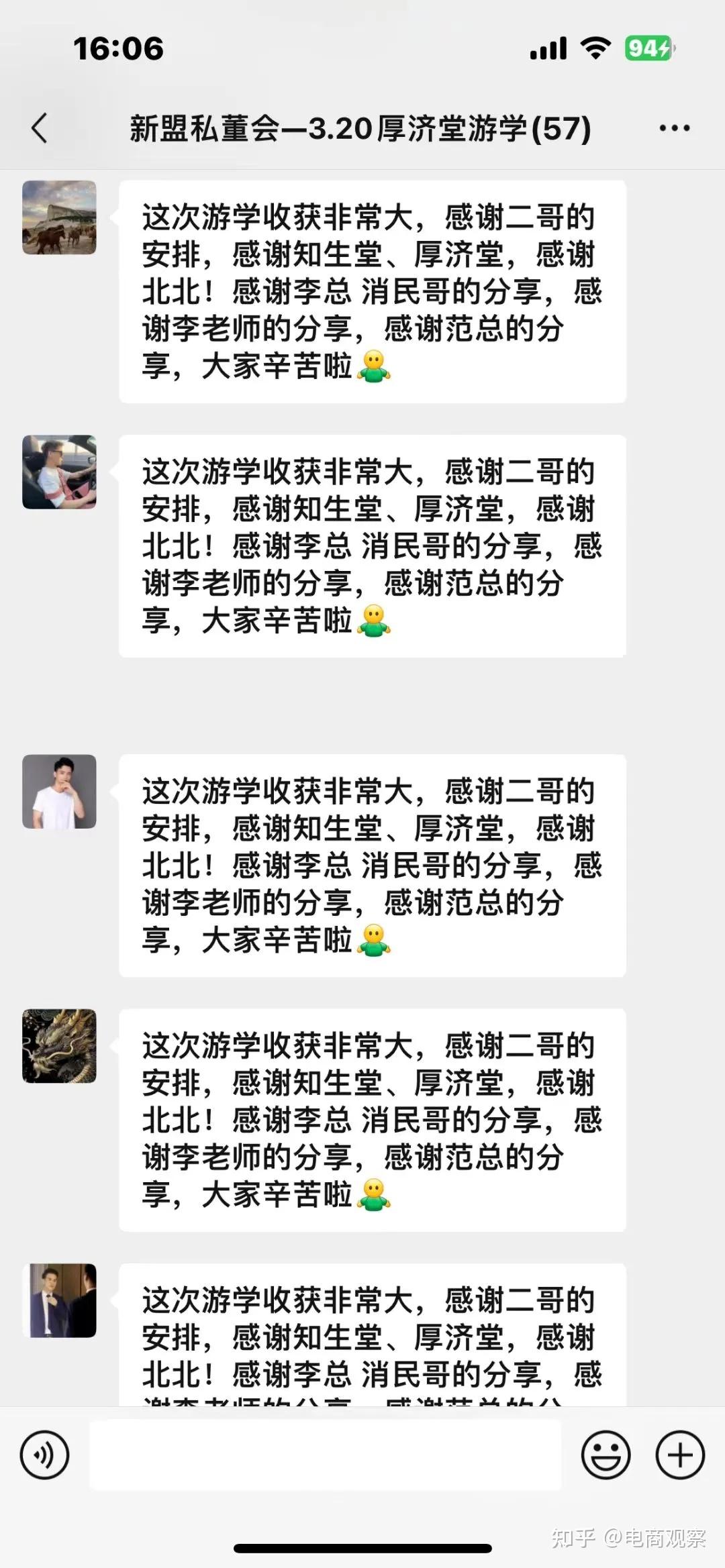Viewport: 725px width, 1568px height.
Task: Open profile of the white T-shirt avatar
Action: pos(59,791)
